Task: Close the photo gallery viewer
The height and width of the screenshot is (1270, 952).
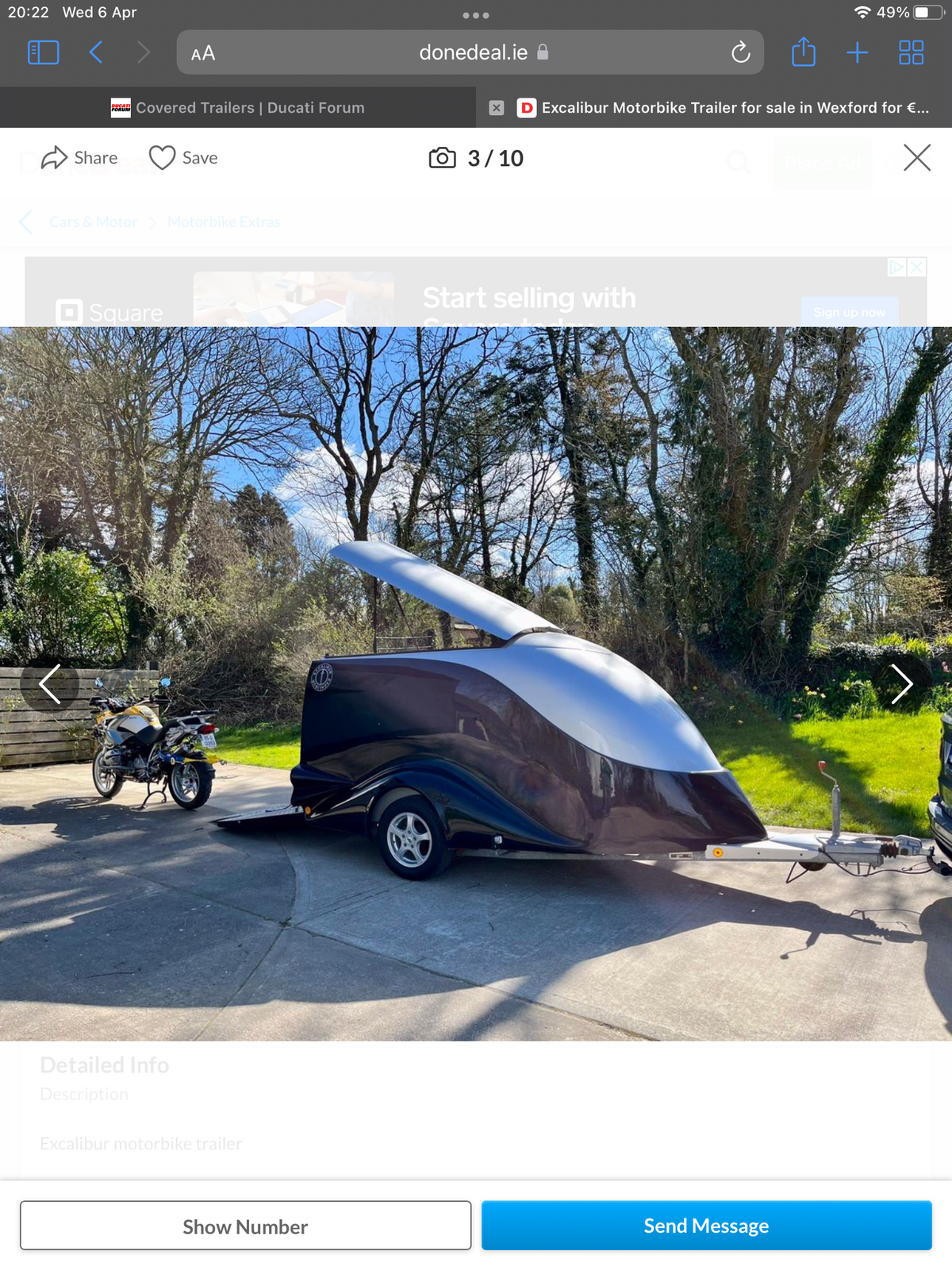Action: [x=917, y=158]
